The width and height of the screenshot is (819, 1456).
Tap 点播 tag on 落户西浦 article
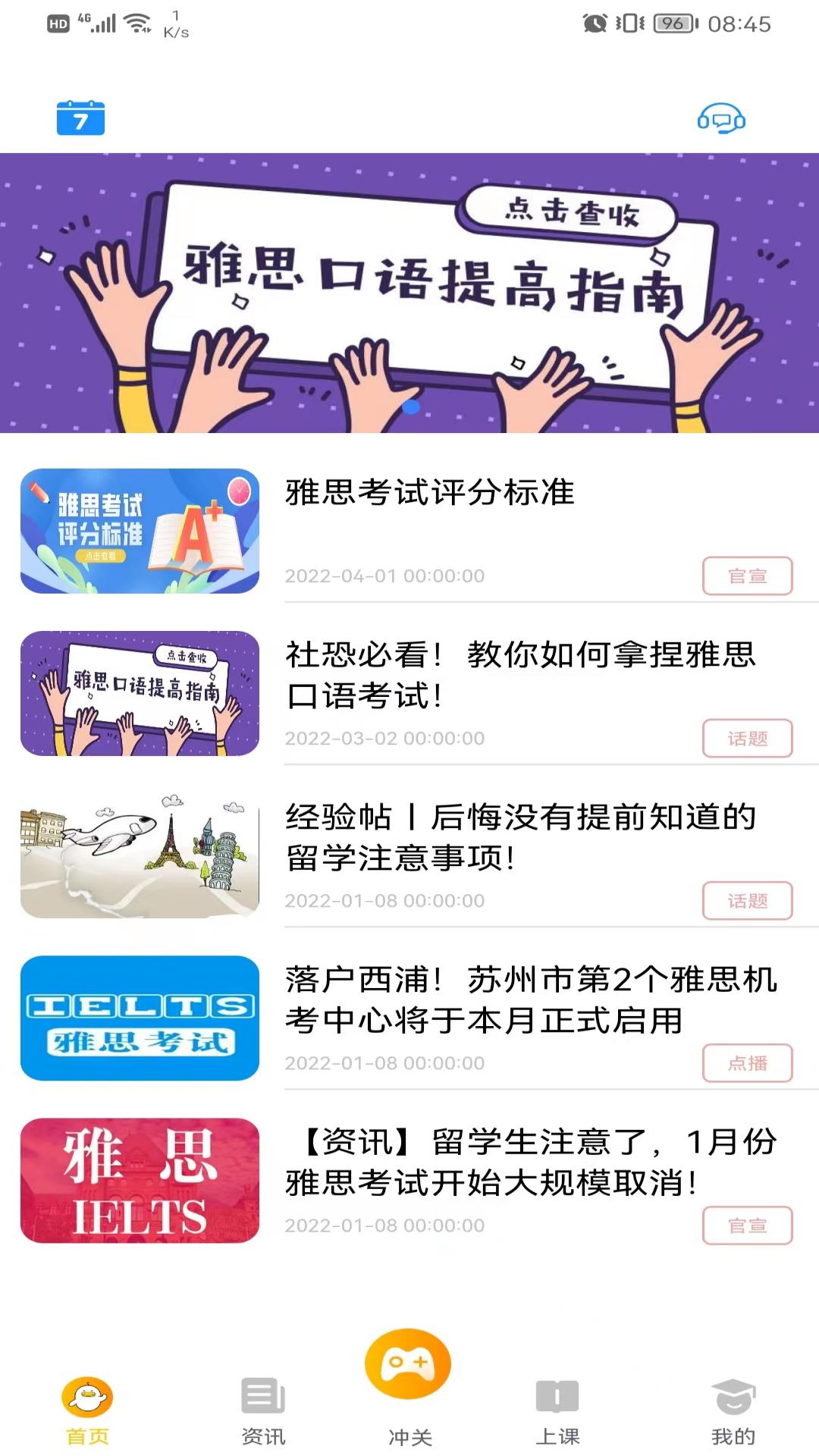(x=747, y=1063)
